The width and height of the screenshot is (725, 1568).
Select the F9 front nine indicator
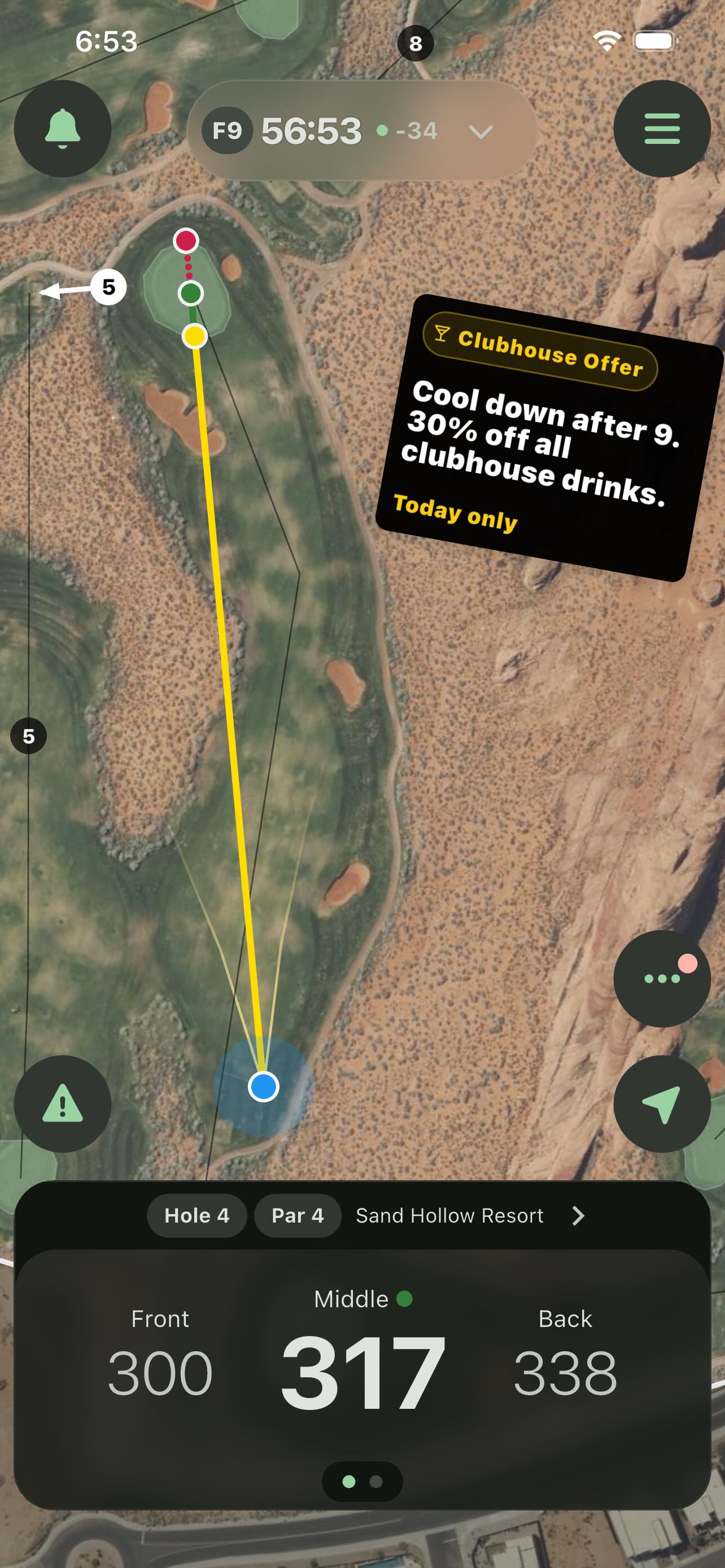(228, 130)
